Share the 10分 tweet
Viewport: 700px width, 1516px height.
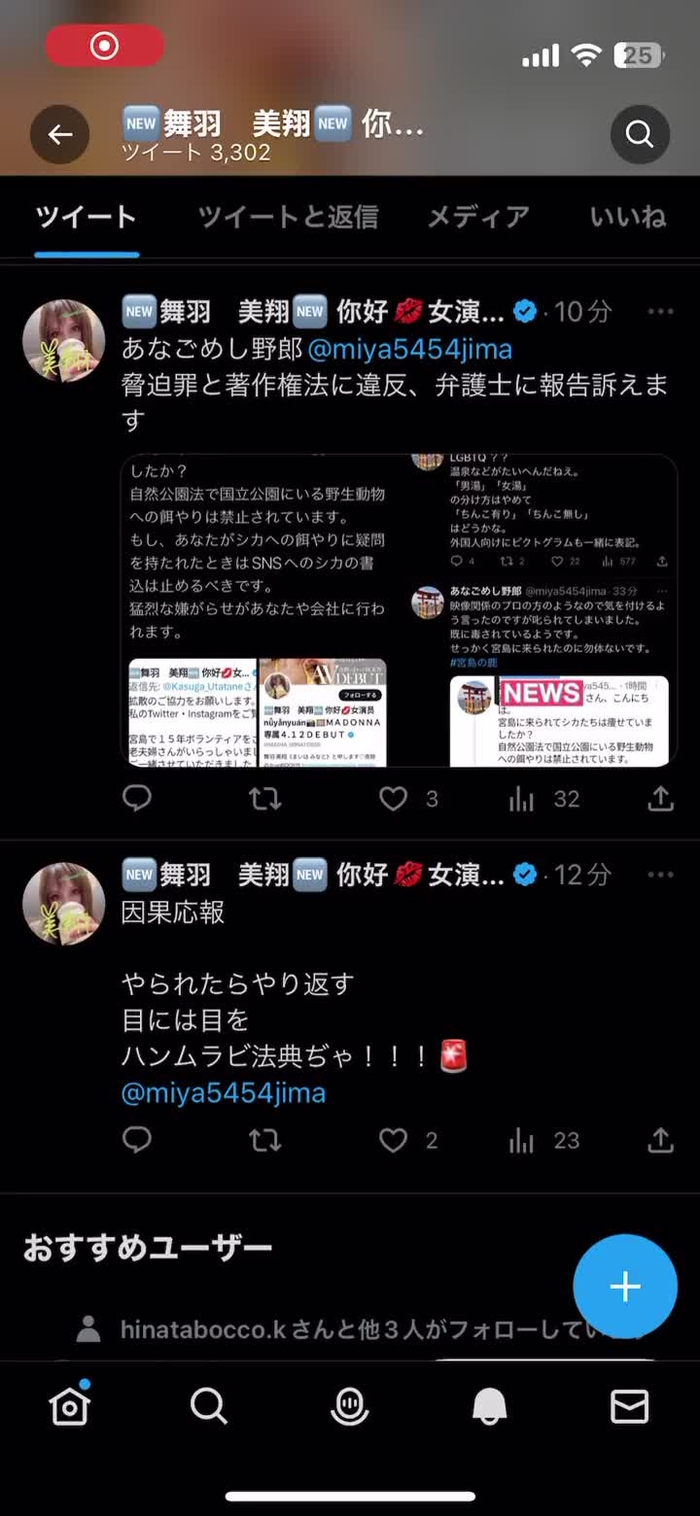click(660, 798)
